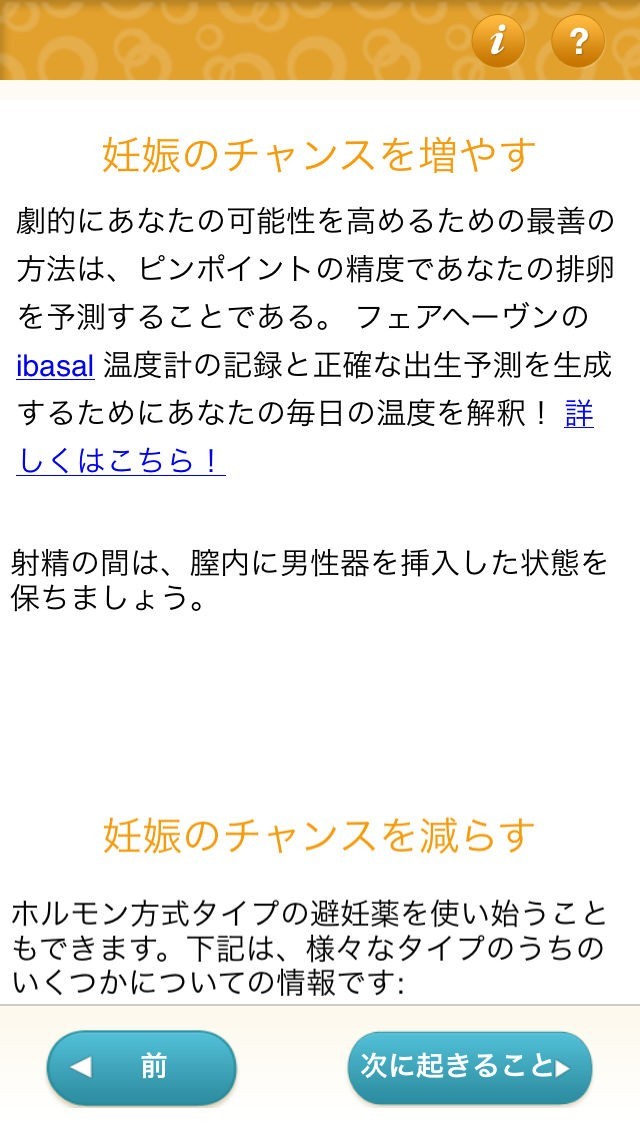
Task: Open the 詳しくはこちら！ link
Action: click(x=120, y=461)
